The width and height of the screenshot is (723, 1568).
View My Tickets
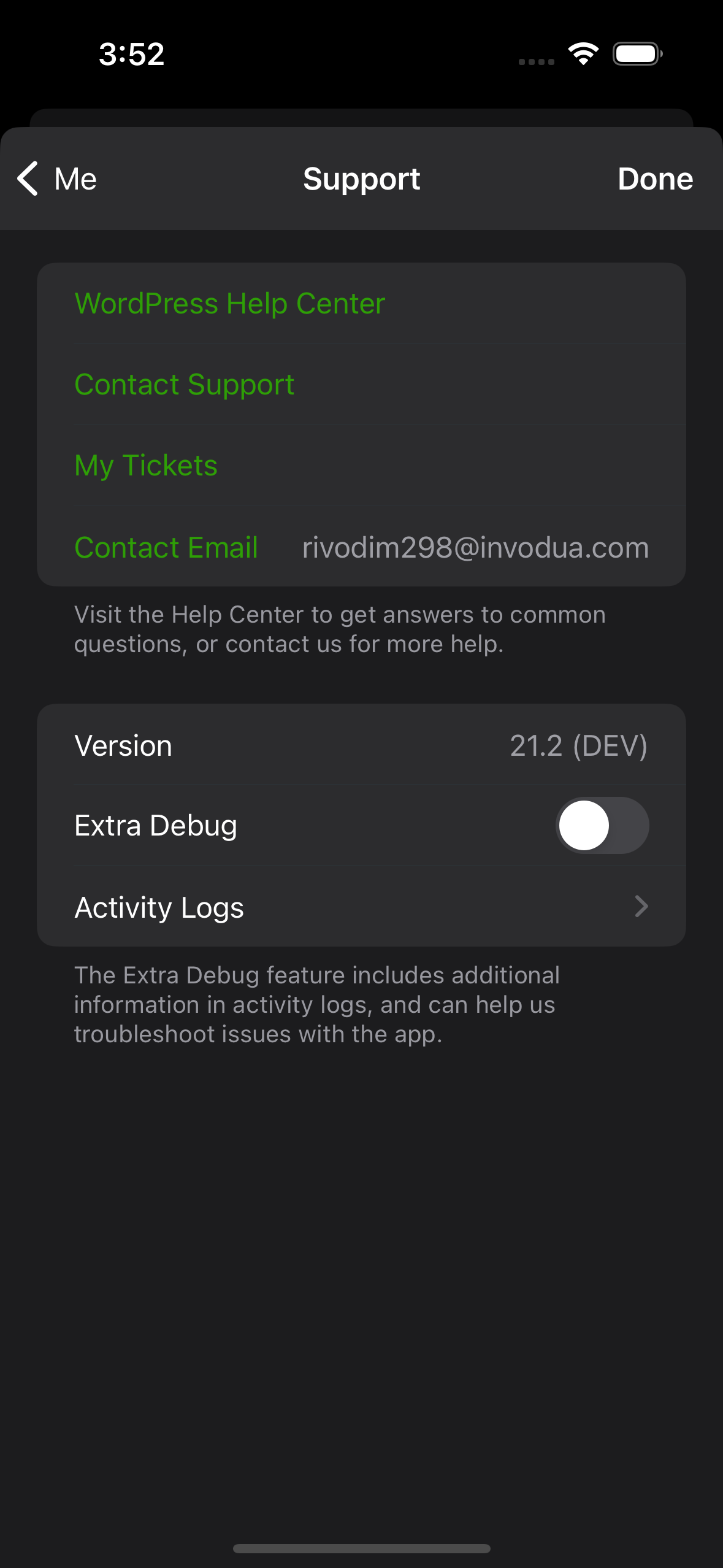coord(146,466)
